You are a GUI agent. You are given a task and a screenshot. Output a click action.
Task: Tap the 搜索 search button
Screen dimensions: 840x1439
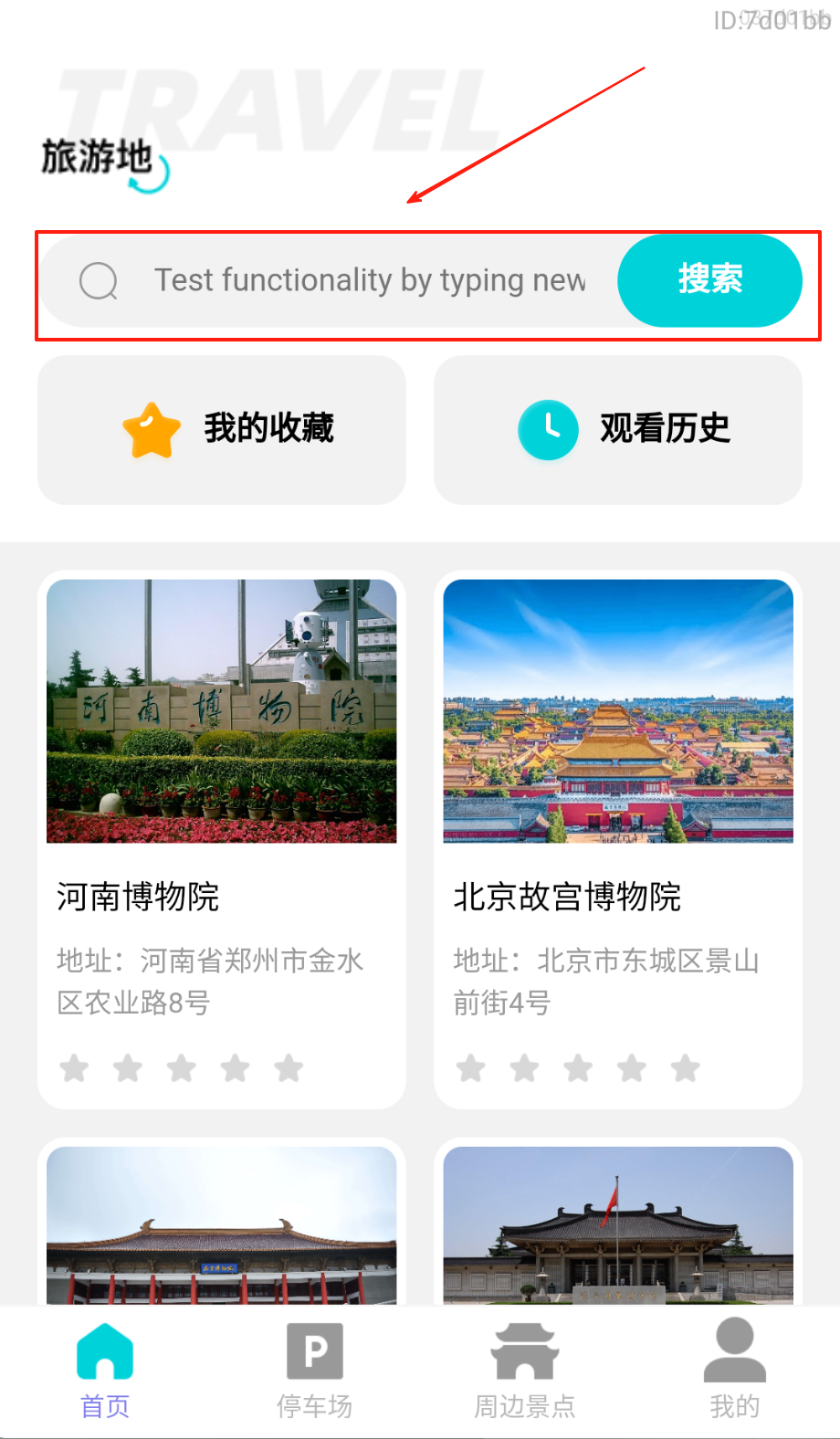pos(709,280)
